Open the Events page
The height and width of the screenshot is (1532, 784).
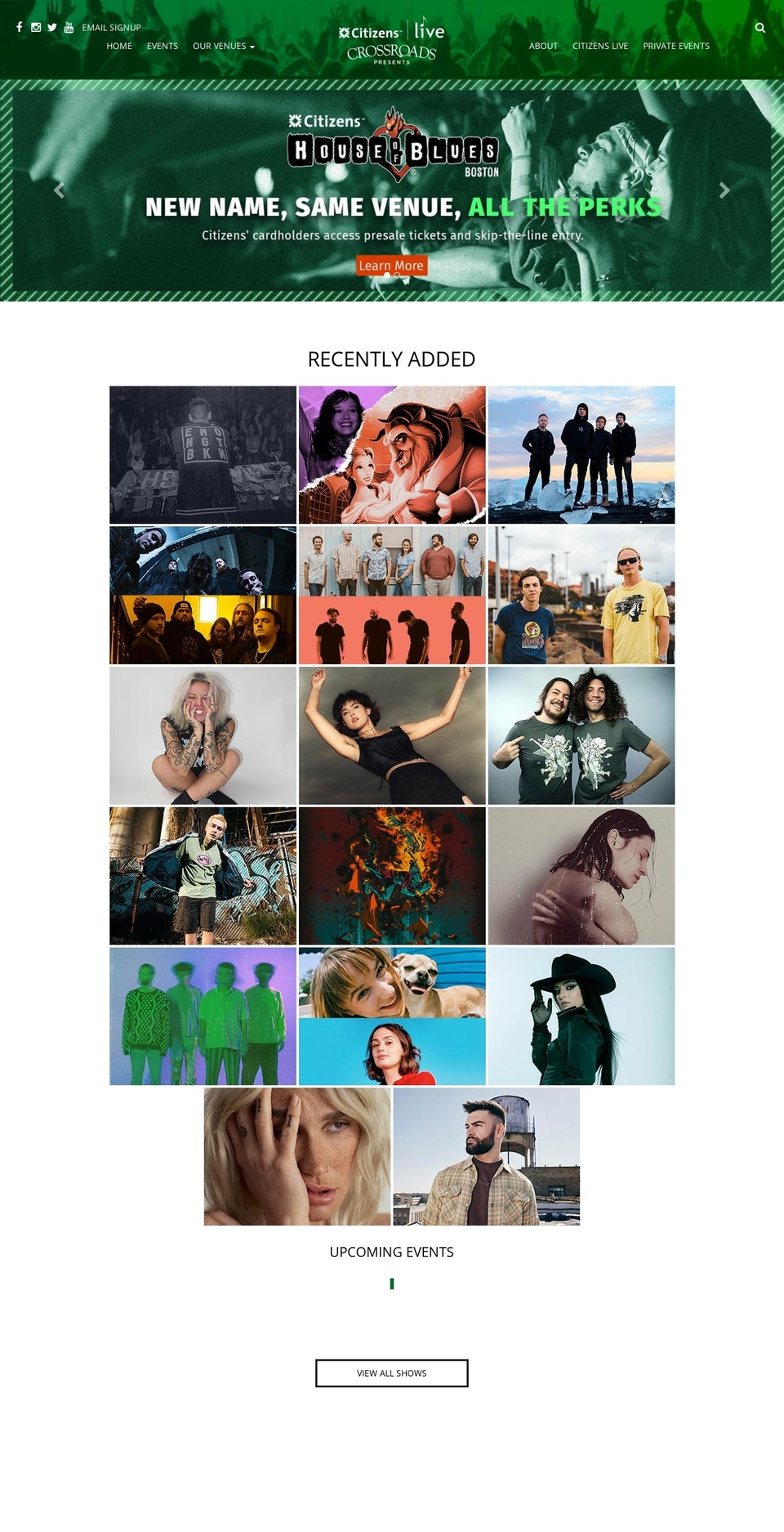(x=163, y=46)
